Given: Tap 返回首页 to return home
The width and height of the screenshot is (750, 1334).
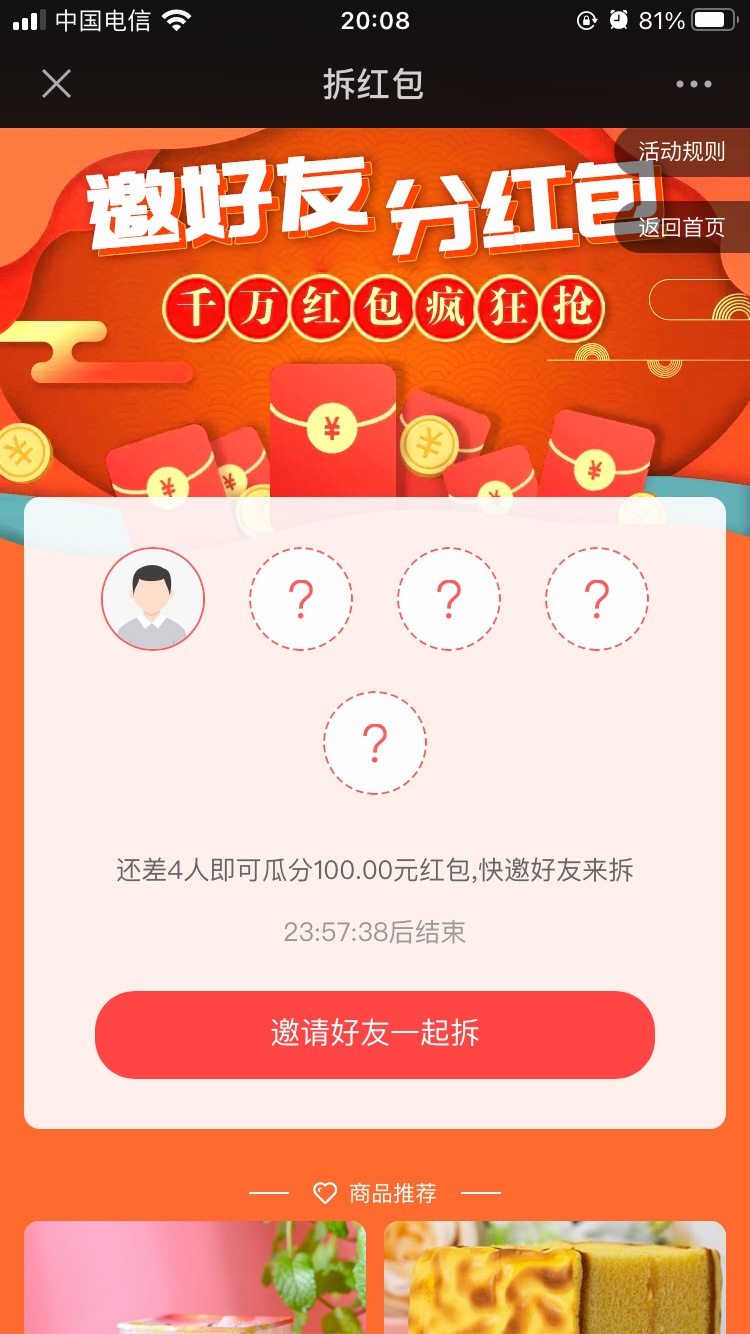Looking at the screenshot, I should coord(682,227).
